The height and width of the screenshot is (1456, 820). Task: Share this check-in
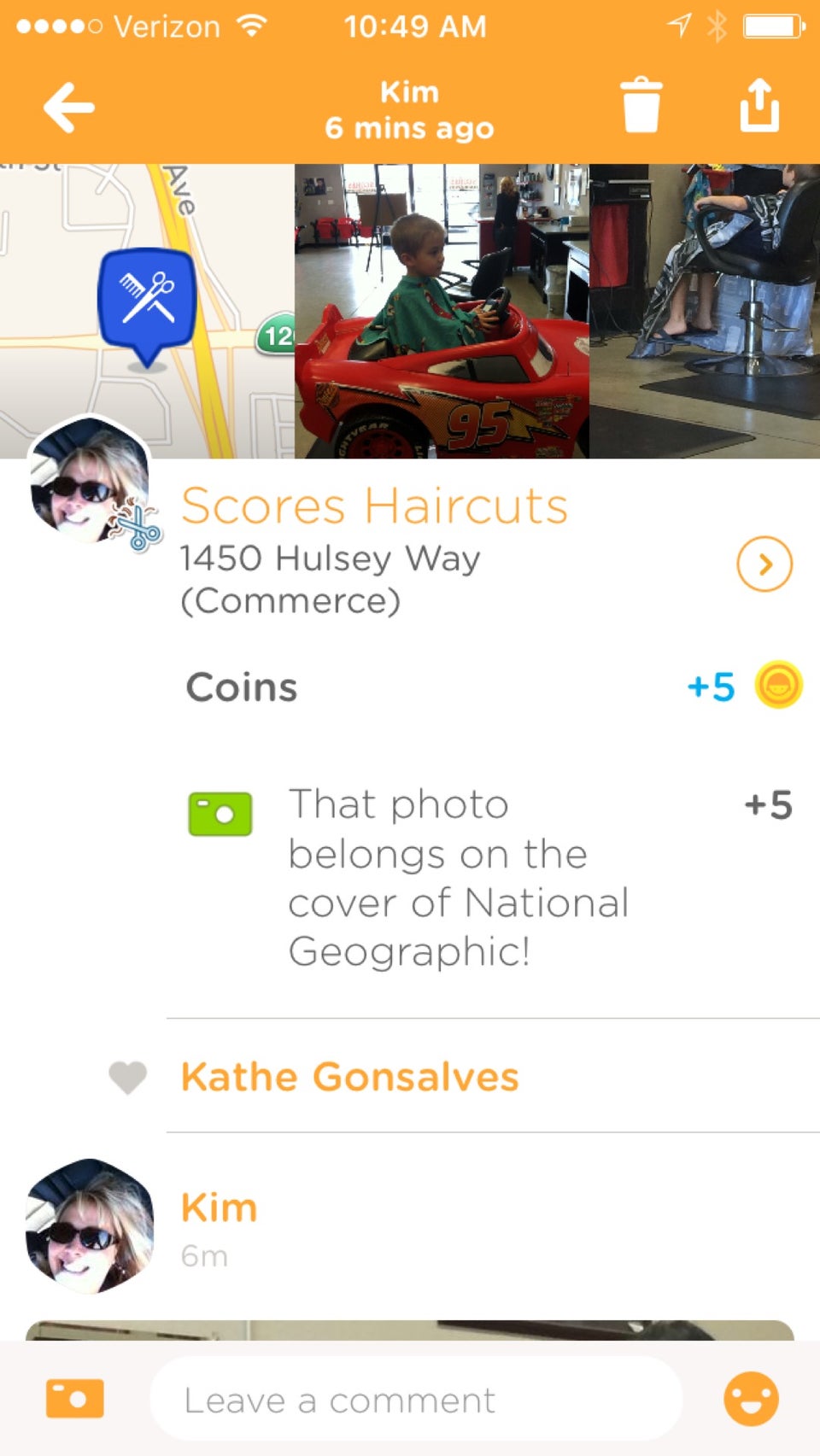click(759, 106)
